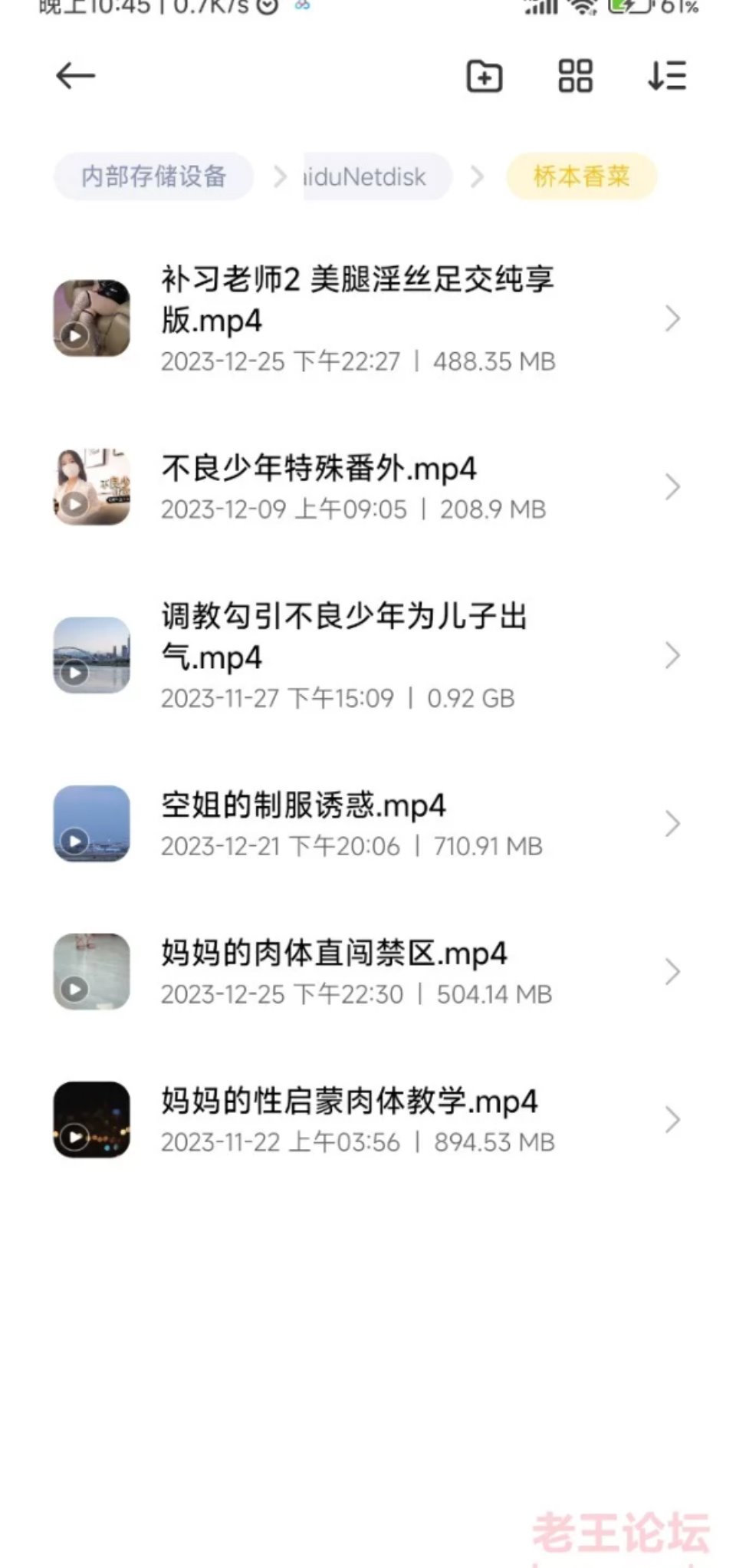The width and height of the screenshot is (736, 1568).
Task: Open the sort order options
Action: (666, 76)
